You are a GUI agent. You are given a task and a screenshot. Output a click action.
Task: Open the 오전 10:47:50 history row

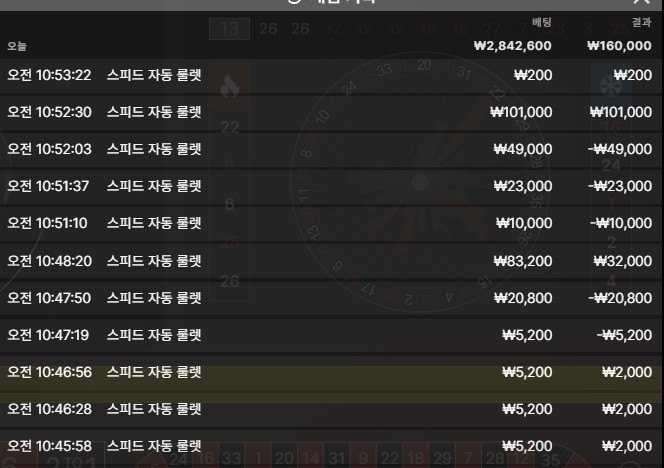pyautogui.click(x=332, y=298)
